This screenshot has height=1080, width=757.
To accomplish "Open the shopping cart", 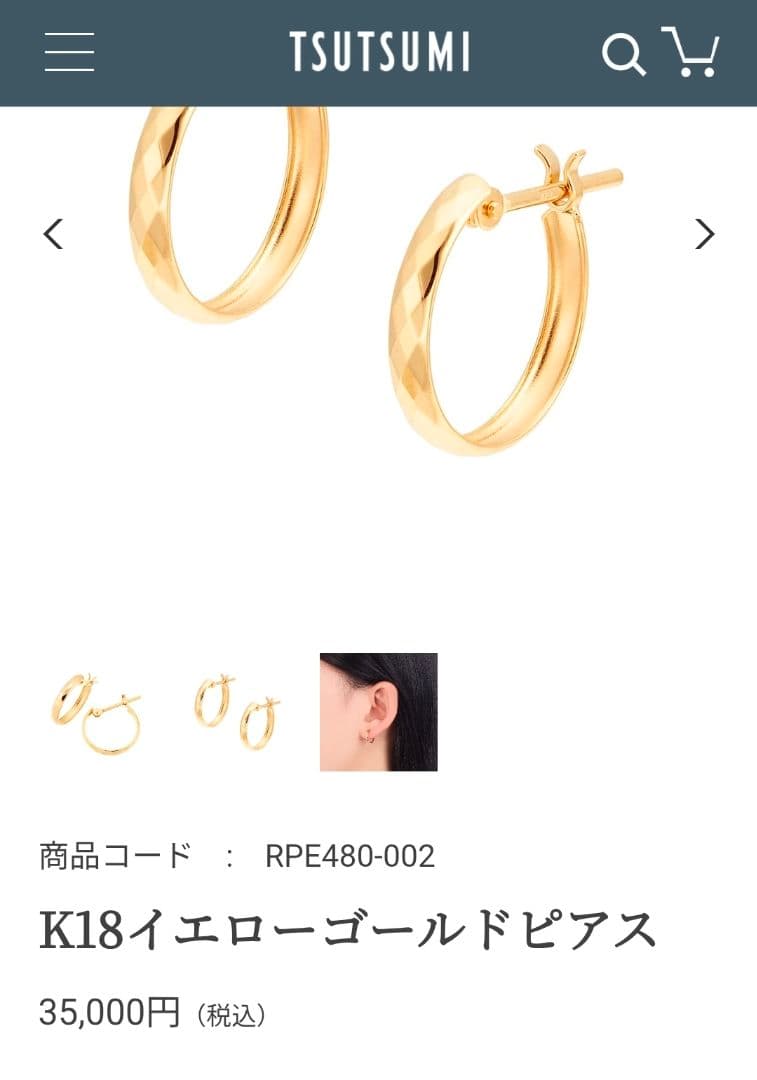I will click(x=691, y=52).
